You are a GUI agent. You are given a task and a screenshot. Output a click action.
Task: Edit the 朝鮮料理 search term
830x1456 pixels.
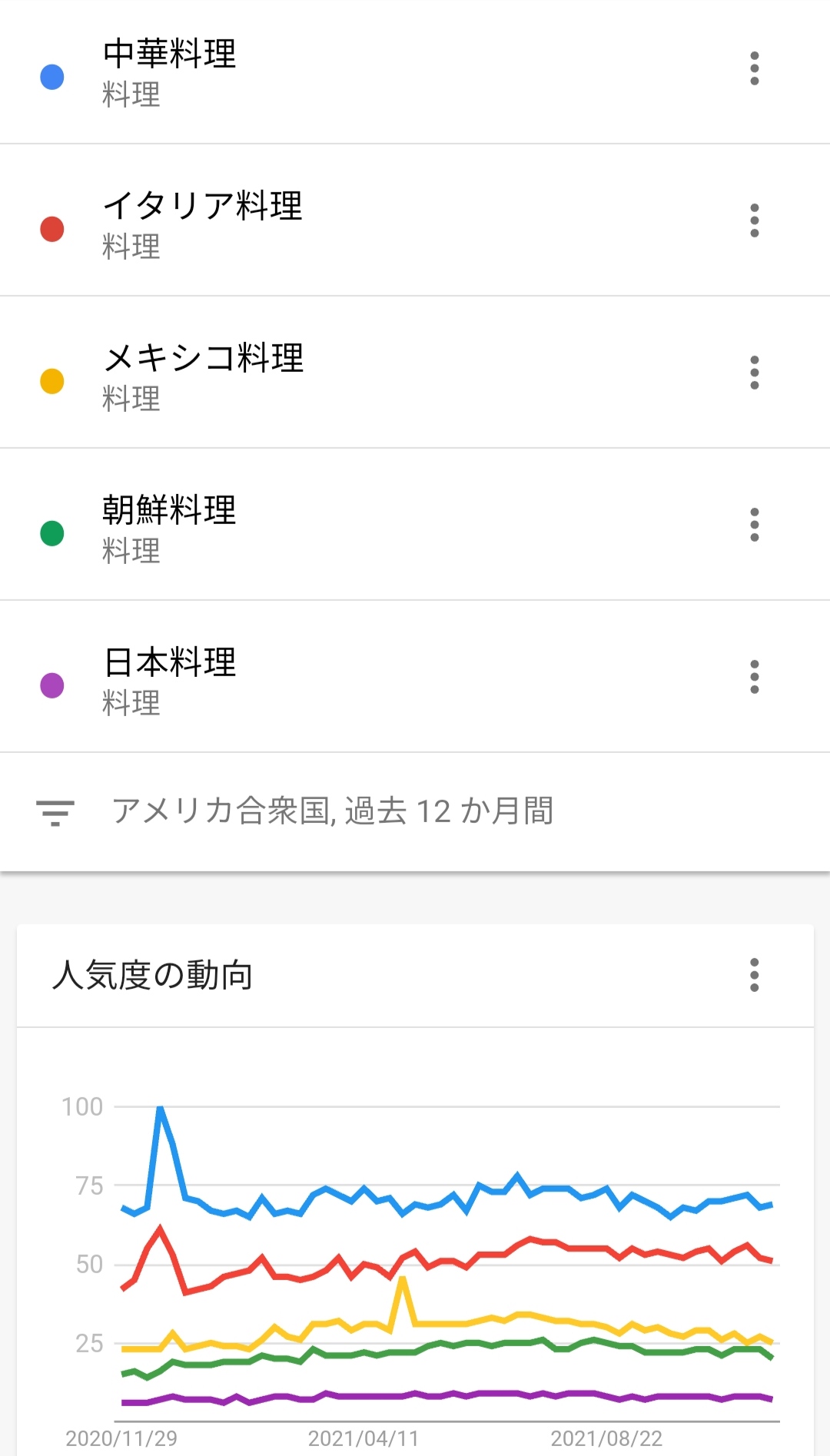pos(170,511)
